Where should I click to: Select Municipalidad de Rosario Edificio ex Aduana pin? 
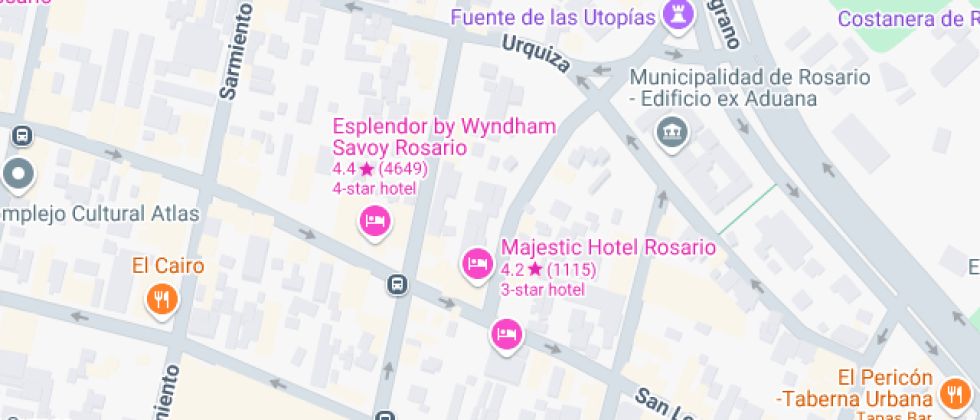coord(669,132)
